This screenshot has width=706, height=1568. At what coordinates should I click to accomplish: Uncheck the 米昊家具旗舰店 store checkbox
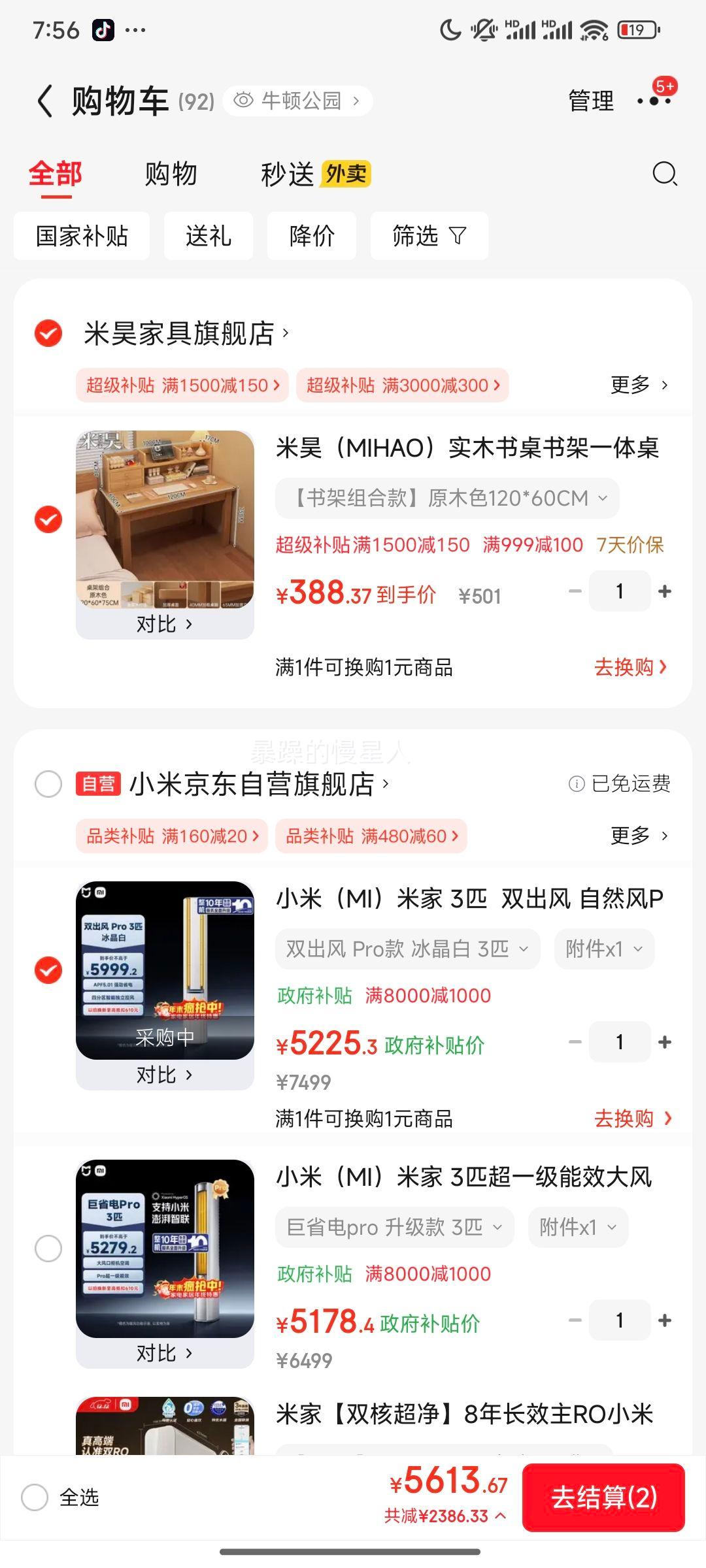tap(48, 333)
